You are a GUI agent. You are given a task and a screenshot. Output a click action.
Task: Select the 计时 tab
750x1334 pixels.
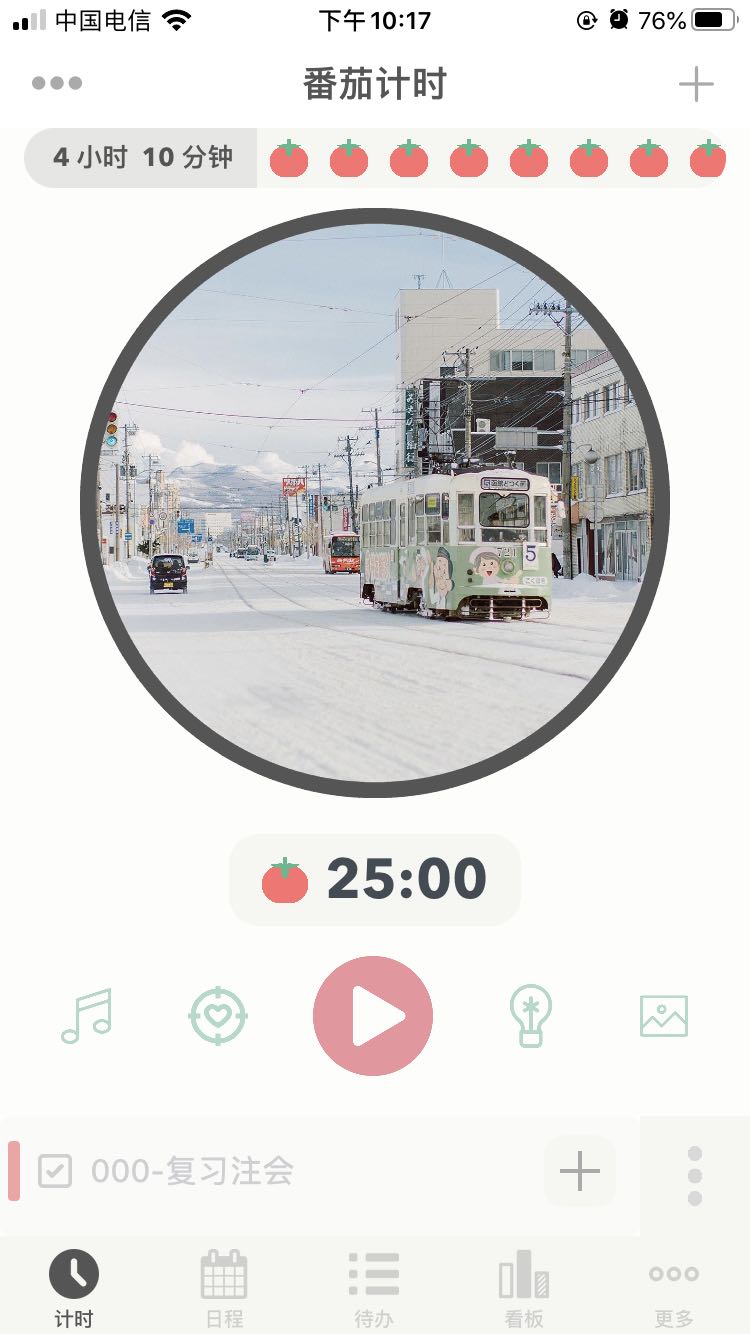pyautogui.click(x=74, y=1288)
